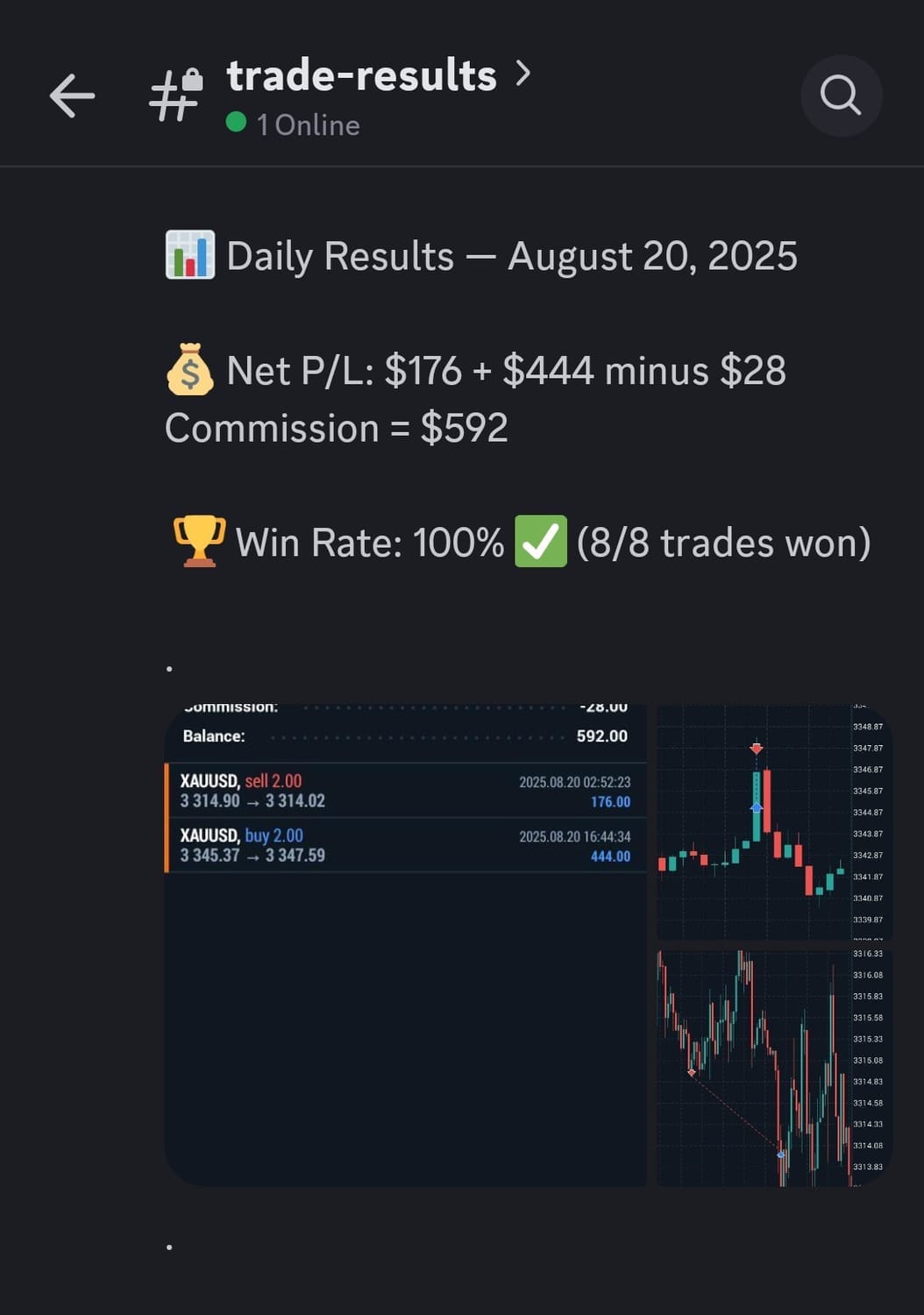Open the trade history screenshot with balance 592.00
Screen dimensions: 924x1315
pos(405,945)
